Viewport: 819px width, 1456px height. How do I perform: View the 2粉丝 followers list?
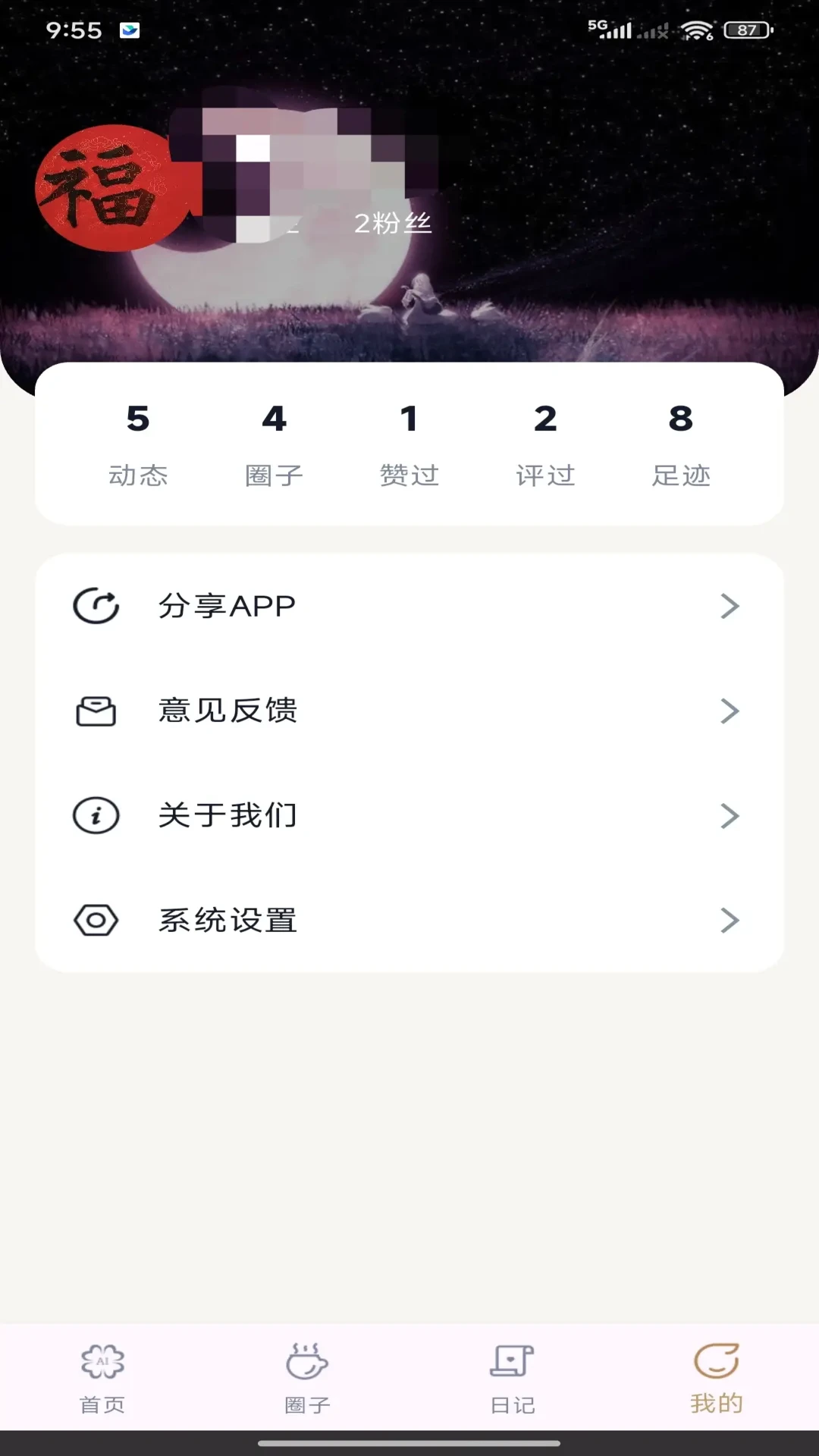click(393, 223)
